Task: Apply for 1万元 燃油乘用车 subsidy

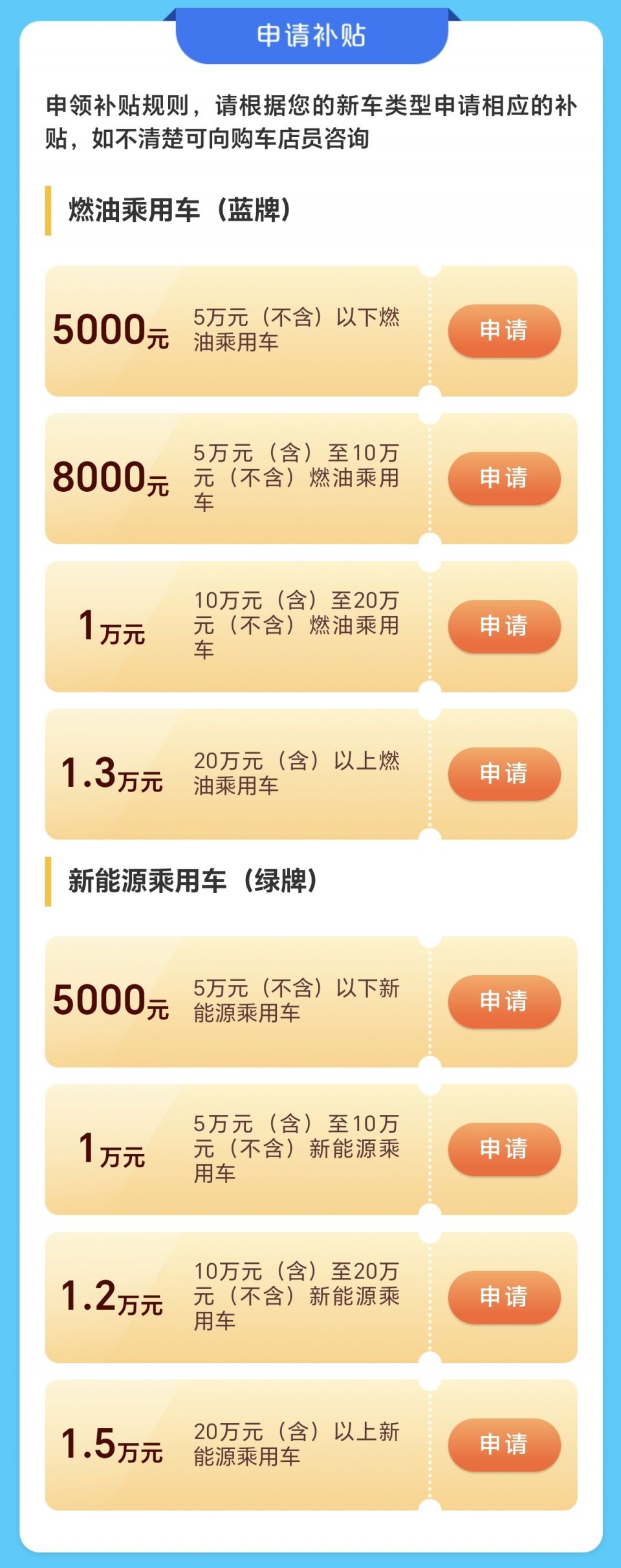Action: pos(504,626)
